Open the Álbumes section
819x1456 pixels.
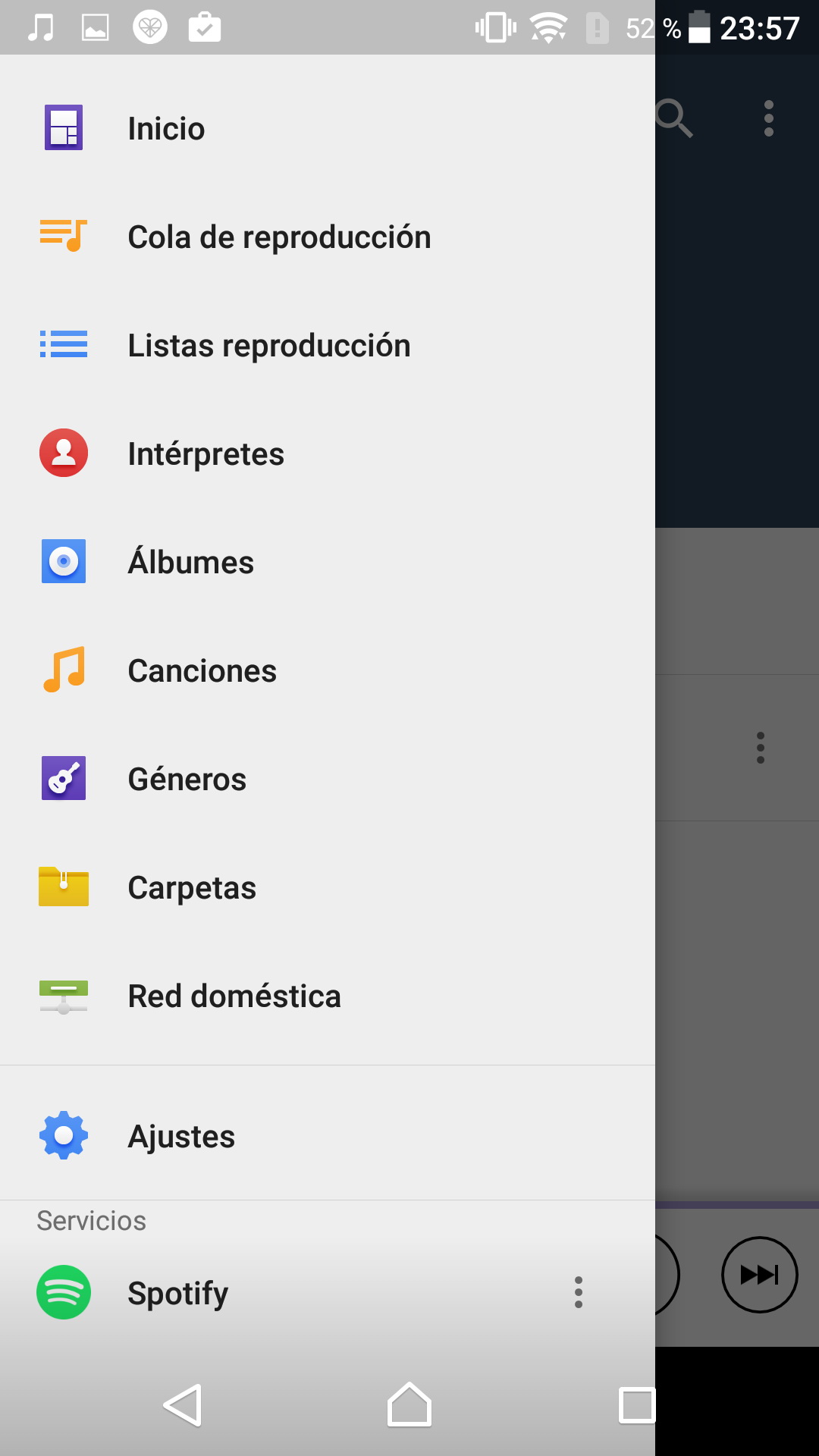(x=190, y=563)
